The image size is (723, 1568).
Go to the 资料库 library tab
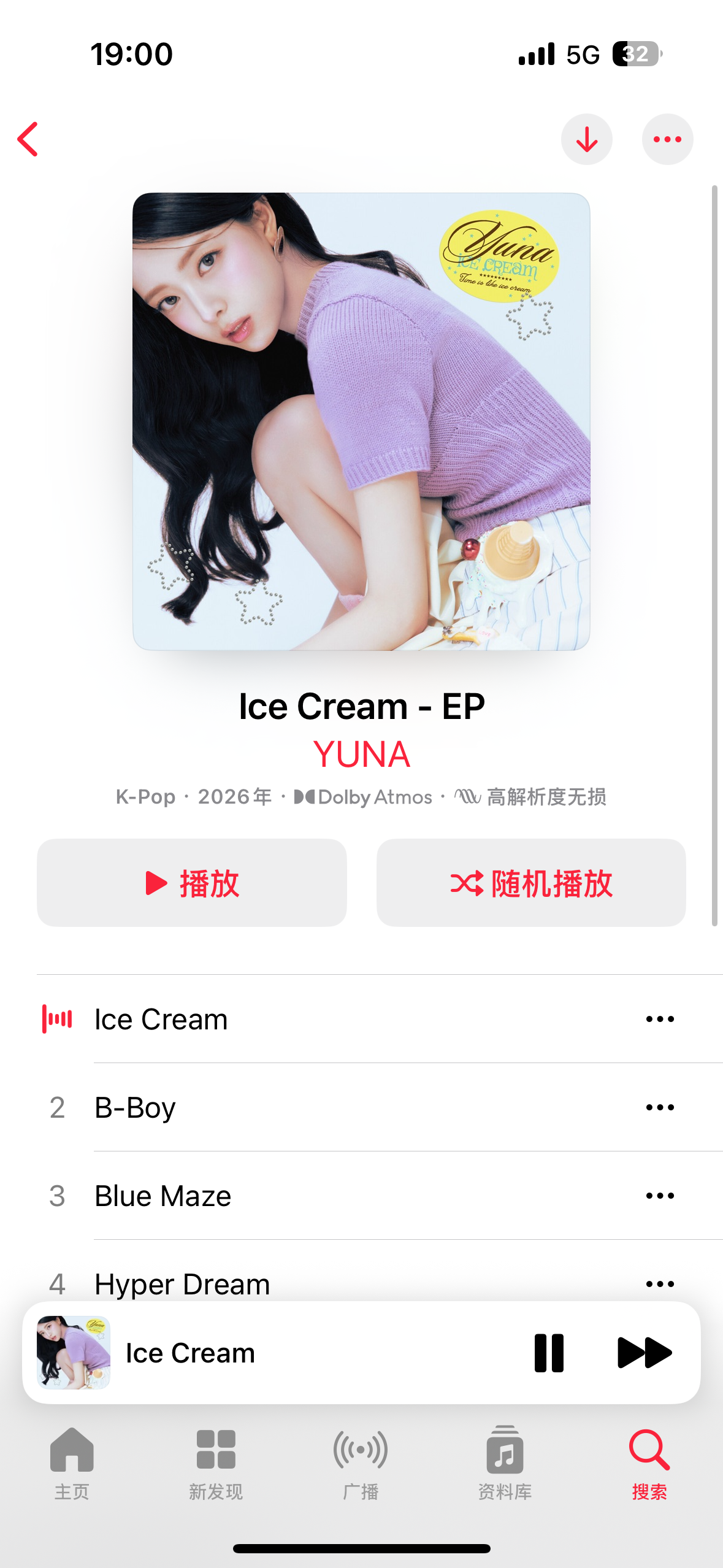(x=505, y=1463)
